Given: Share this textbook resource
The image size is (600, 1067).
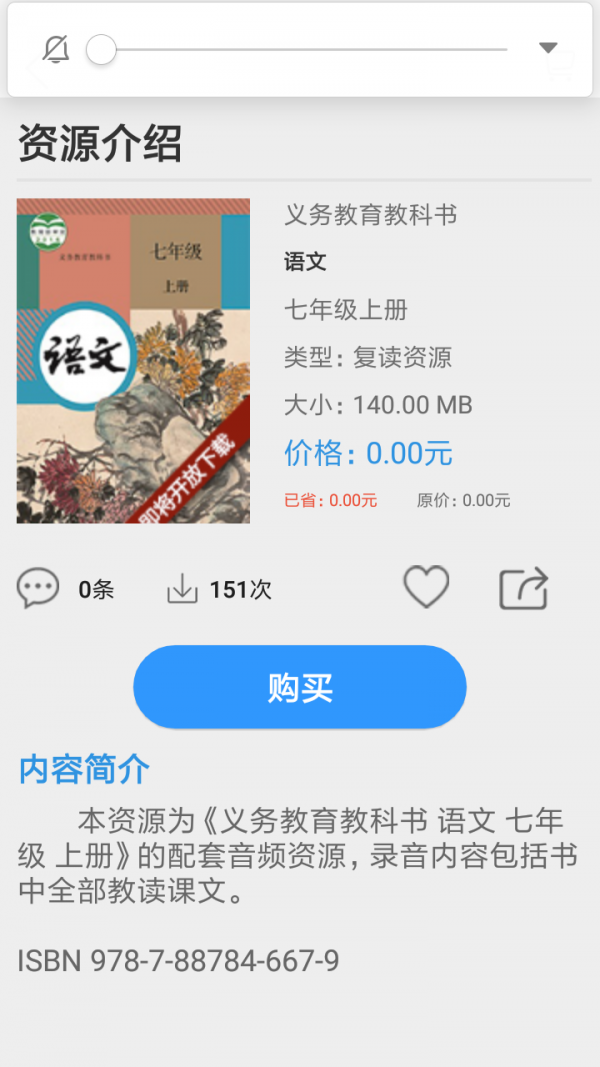Looking at the screenshot, I should pos(524,588).
